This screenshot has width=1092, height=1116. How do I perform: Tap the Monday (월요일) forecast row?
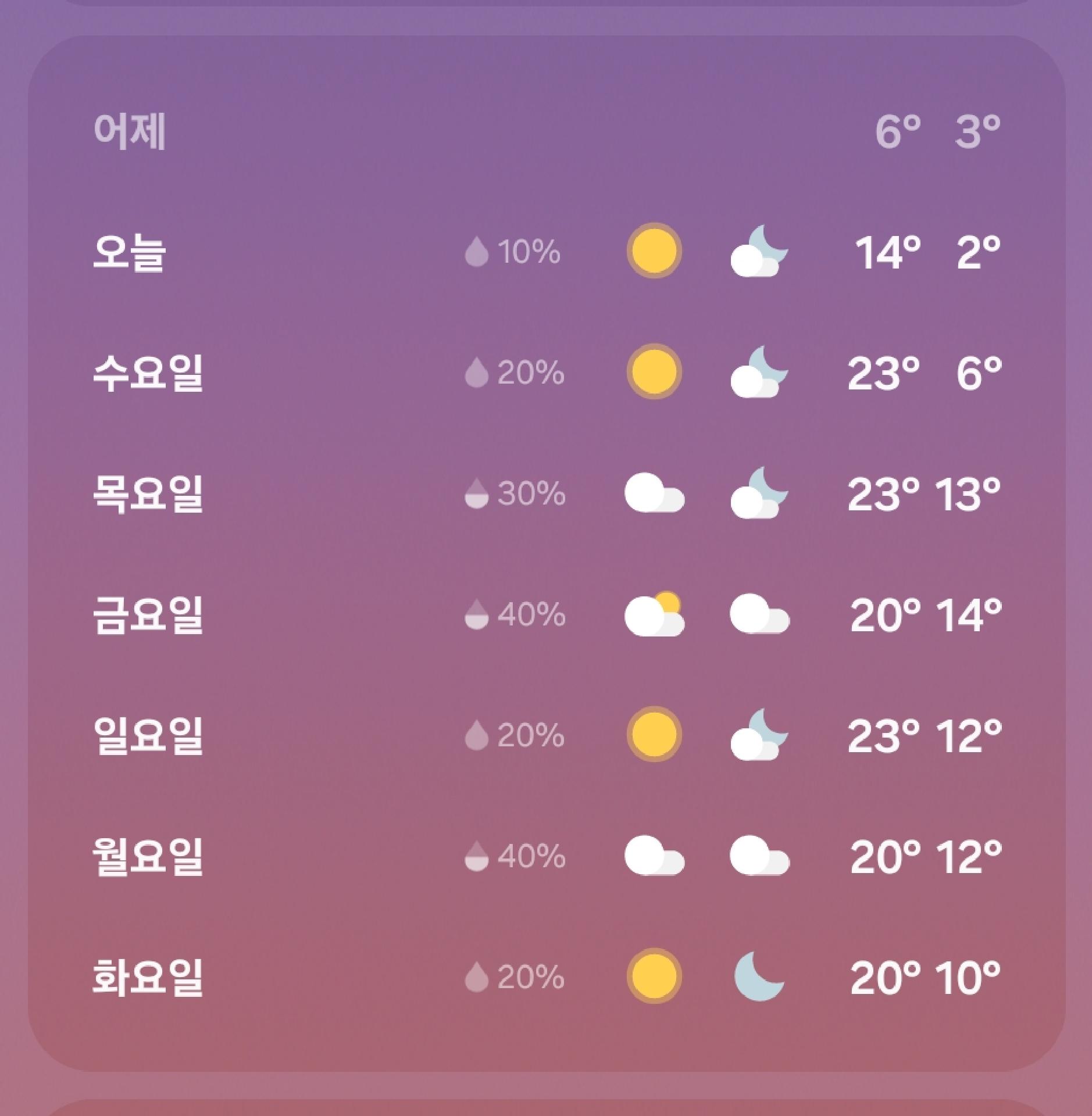(148, 857)
